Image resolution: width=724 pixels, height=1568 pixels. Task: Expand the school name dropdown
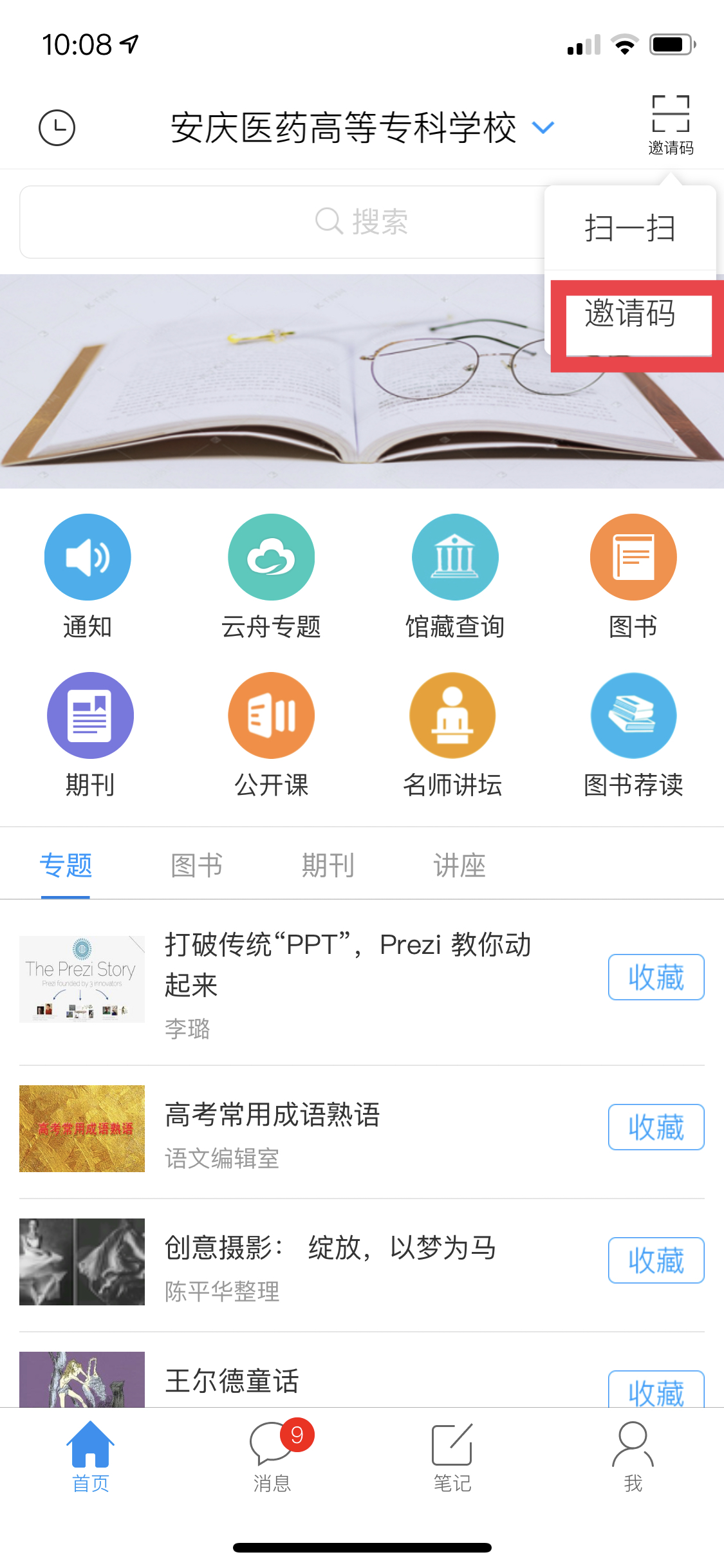tap(543, 127)
